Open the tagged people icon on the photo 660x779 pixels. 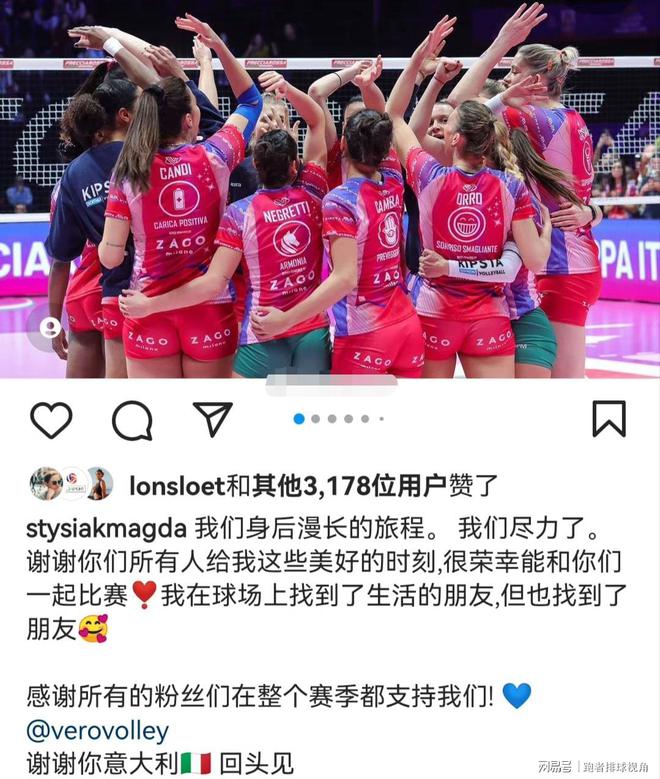[46, 329]
